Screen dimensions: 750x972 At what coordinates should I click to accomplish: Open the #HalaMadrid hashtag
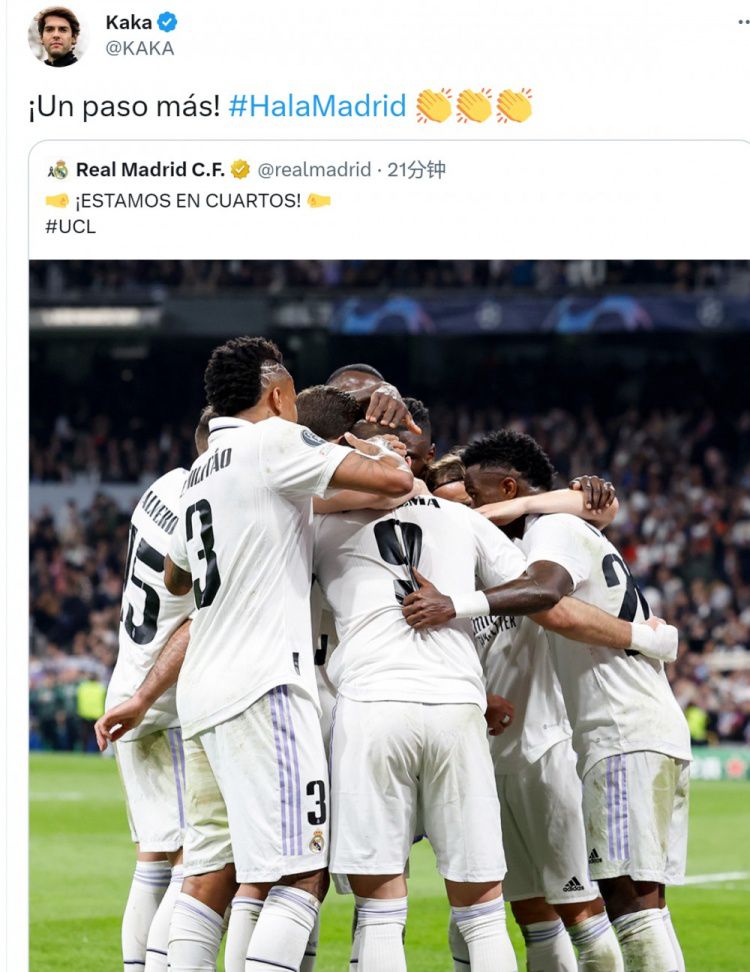317,106
